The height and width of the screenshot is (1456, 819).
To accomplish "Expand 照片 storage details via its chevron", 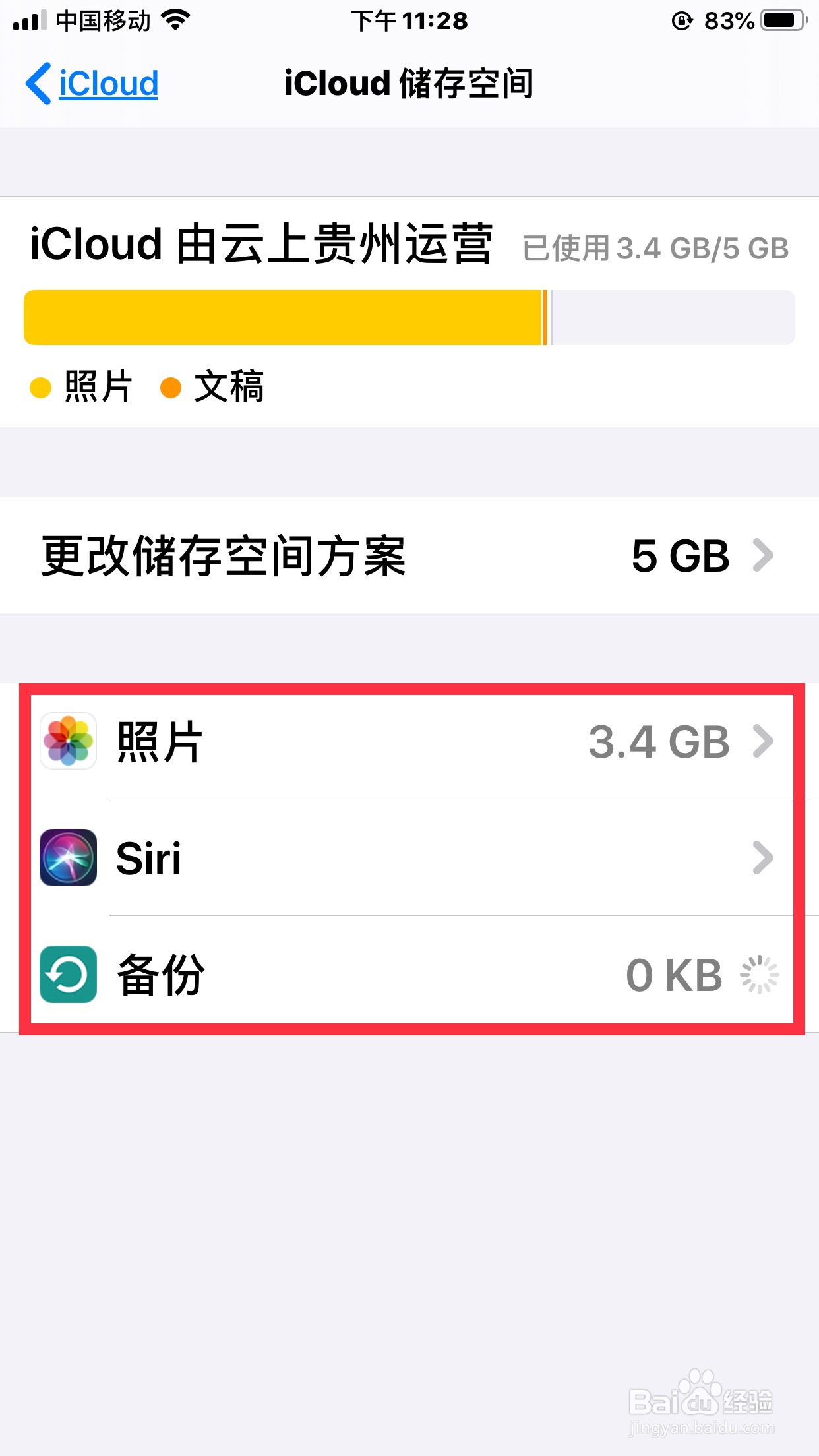I will click(765, 742).
